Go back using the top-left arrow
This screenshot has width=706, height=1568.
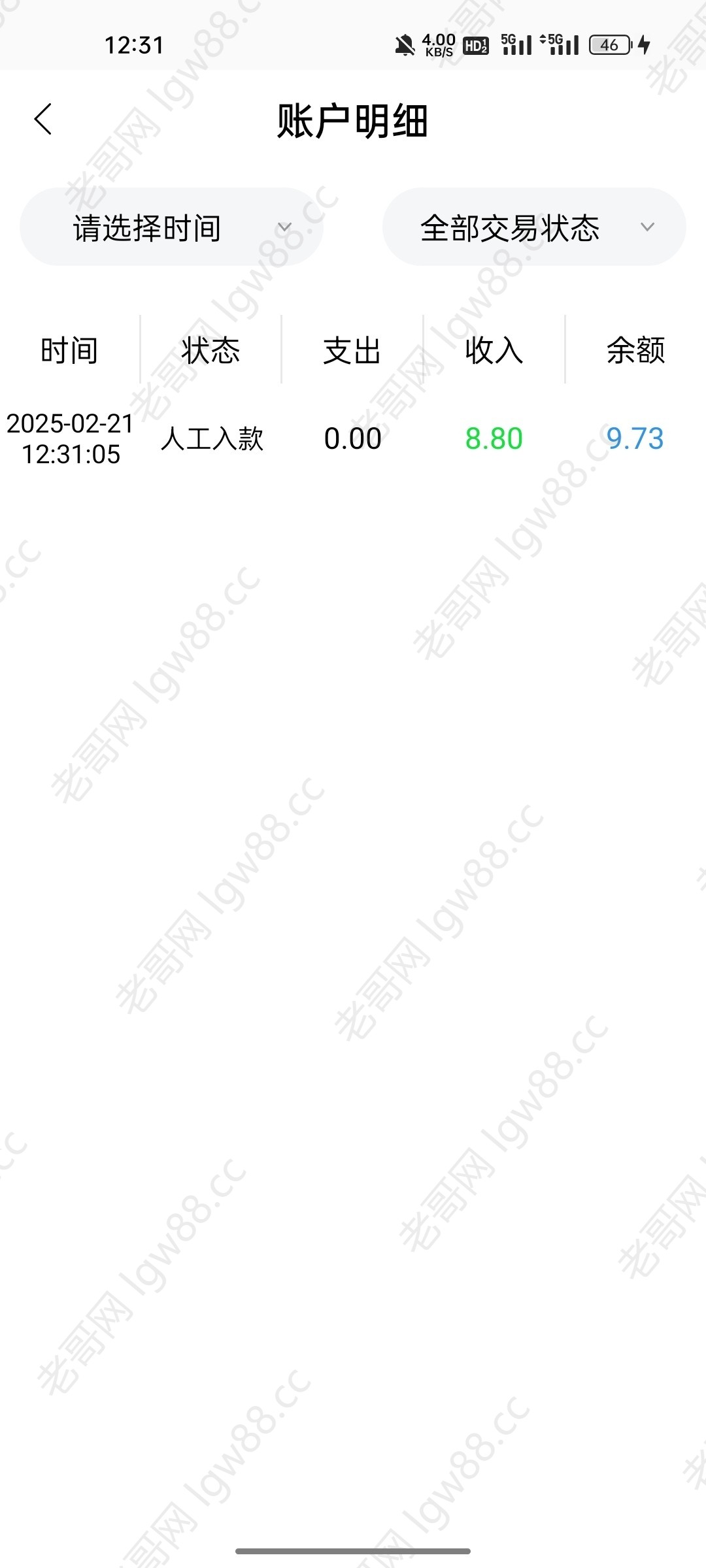coord(43,120)
